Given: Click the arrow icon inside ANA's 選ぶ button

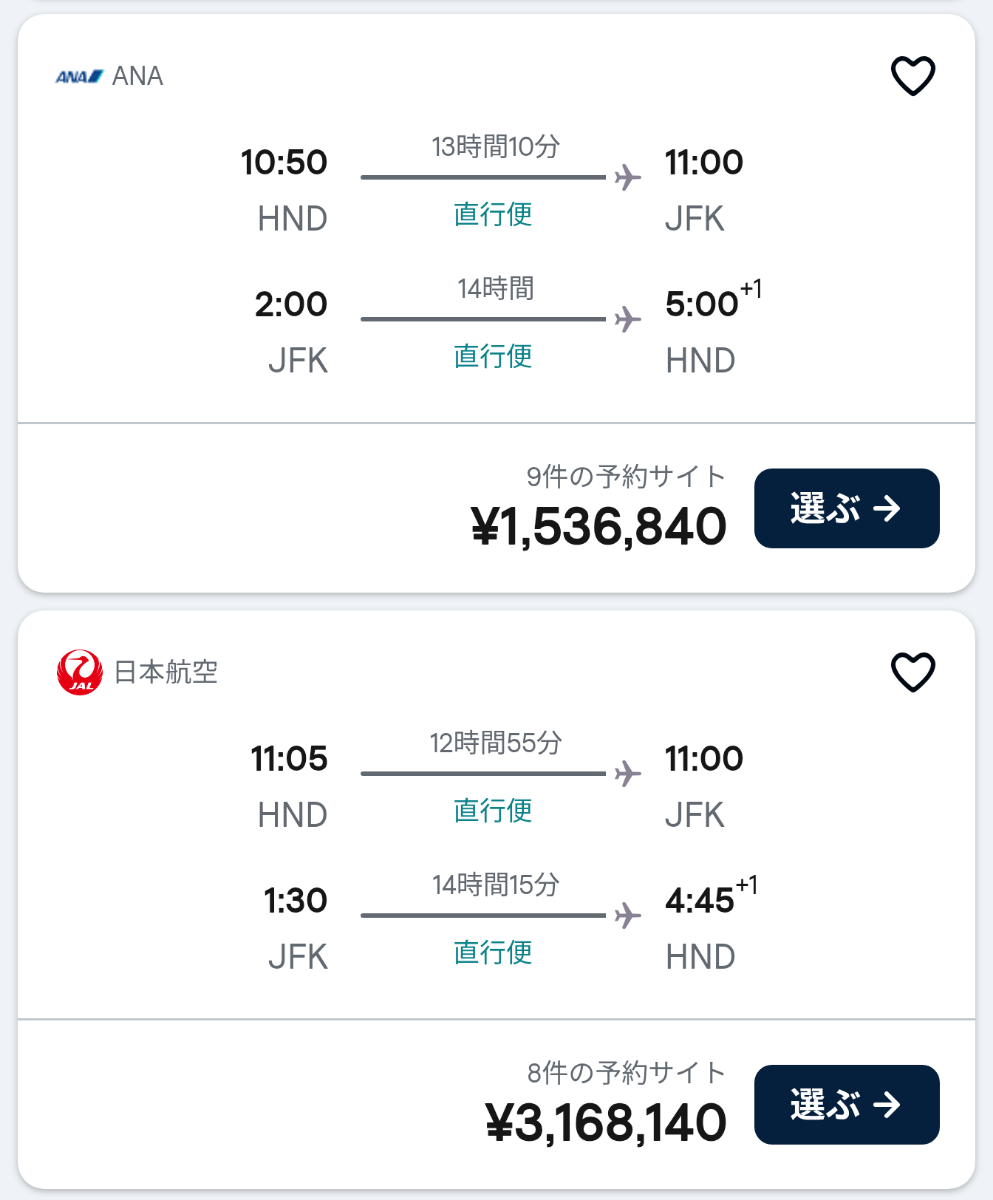Looking at the screenshot, I should (x=885, y=508).
